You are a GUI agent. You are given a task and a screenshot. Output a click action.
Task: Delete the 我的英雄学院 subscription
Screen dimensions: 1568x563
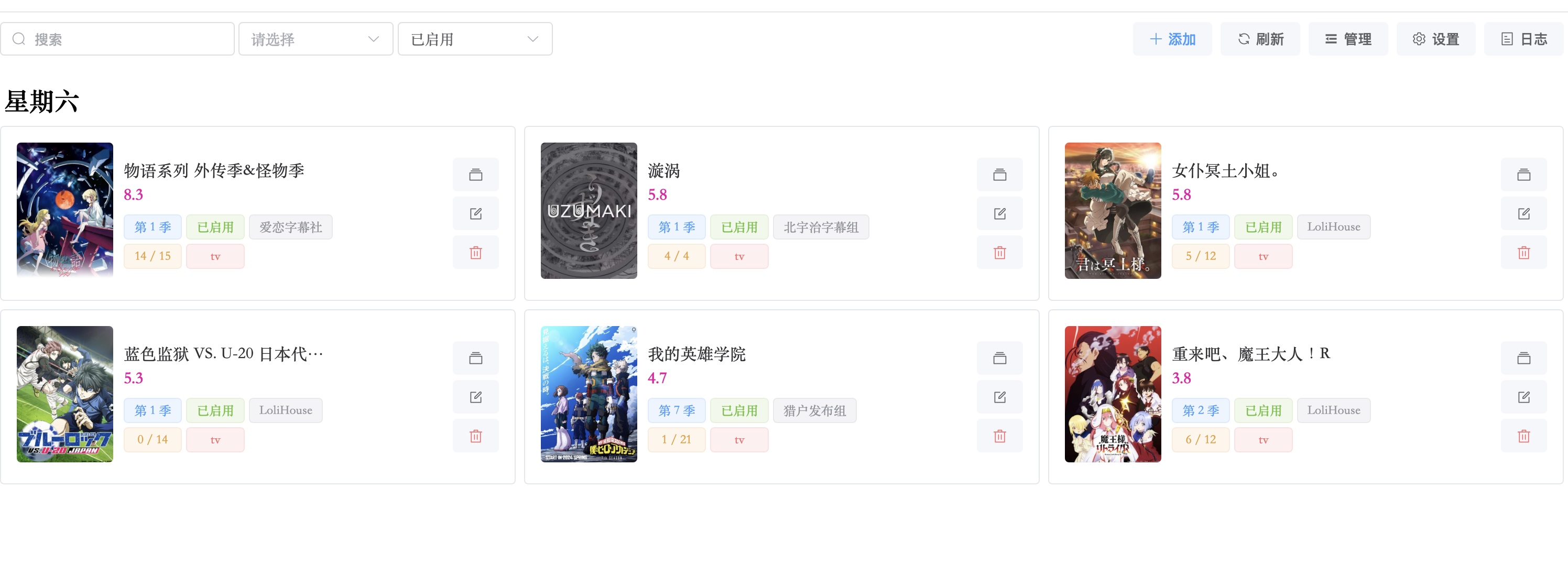coord(999,436)
